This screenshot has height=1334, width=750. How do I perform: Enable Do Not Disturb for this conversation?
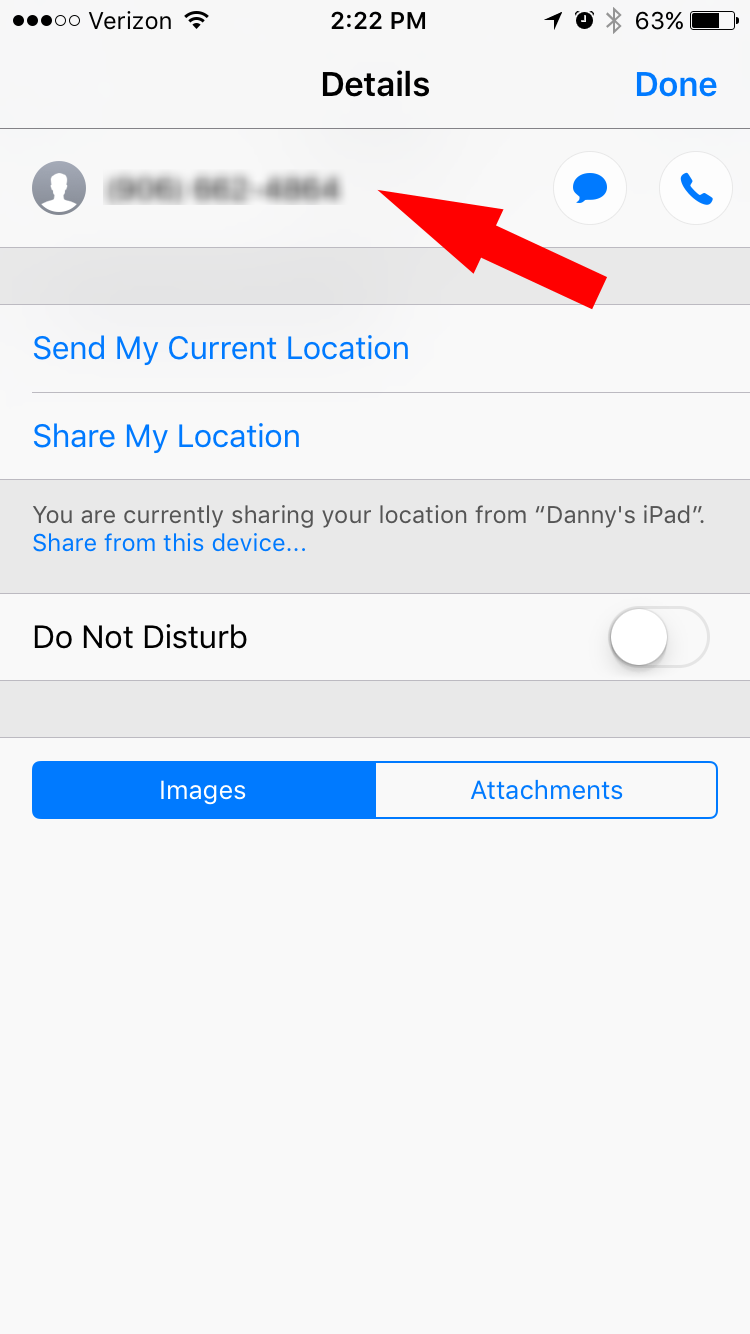click(658, 637)
